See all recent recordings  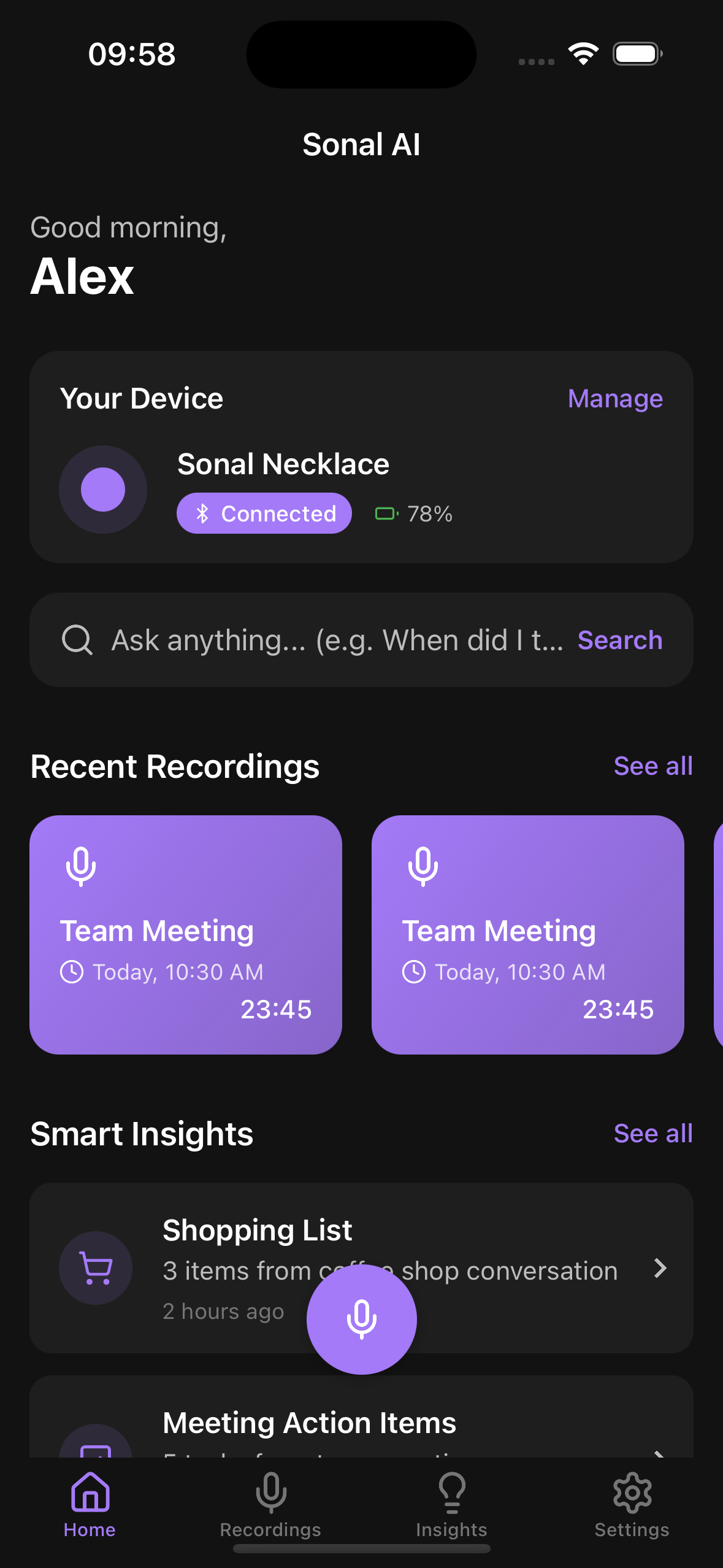coord(652,766)
